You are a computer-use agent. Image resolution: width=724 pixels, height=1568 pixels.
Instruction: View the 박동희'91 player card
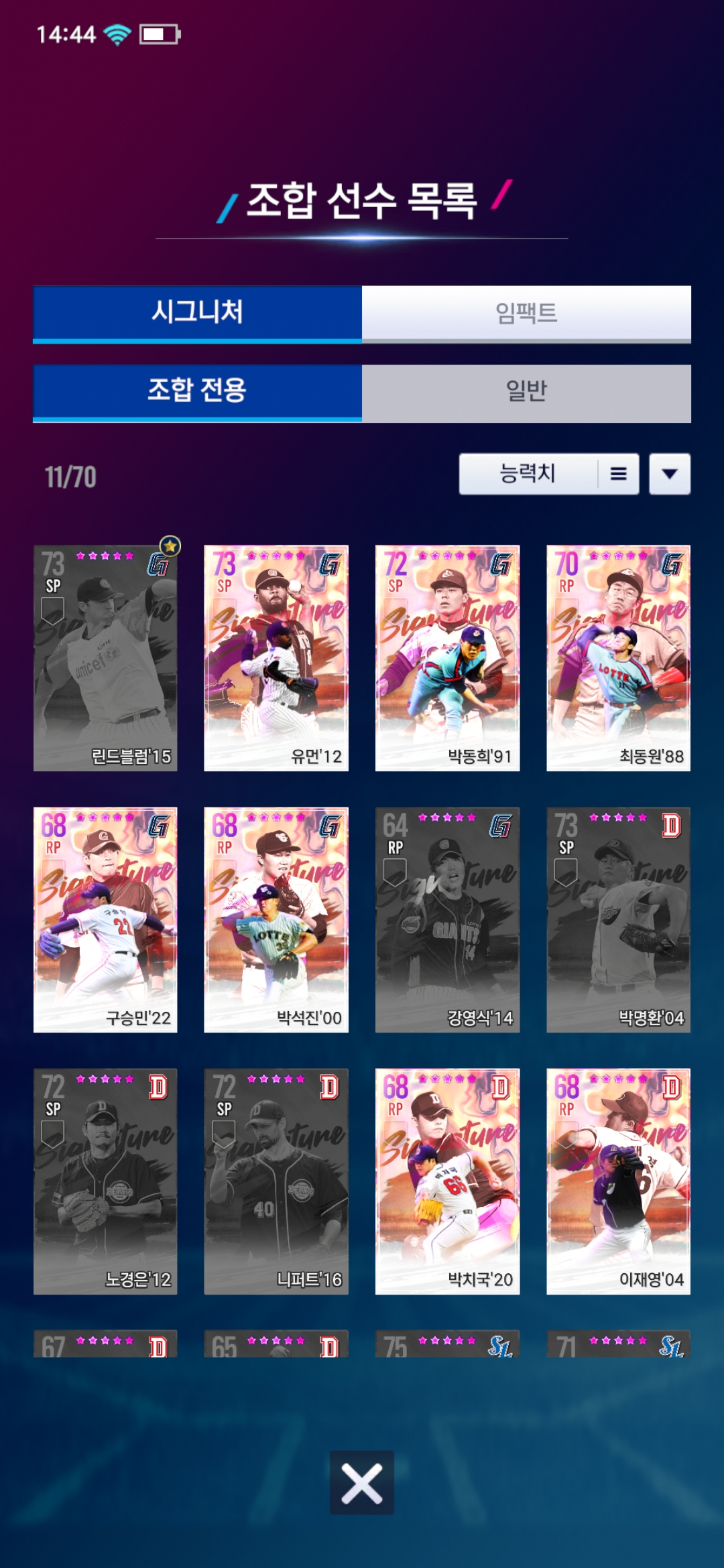pyautogui.click(x=447, y=658)
